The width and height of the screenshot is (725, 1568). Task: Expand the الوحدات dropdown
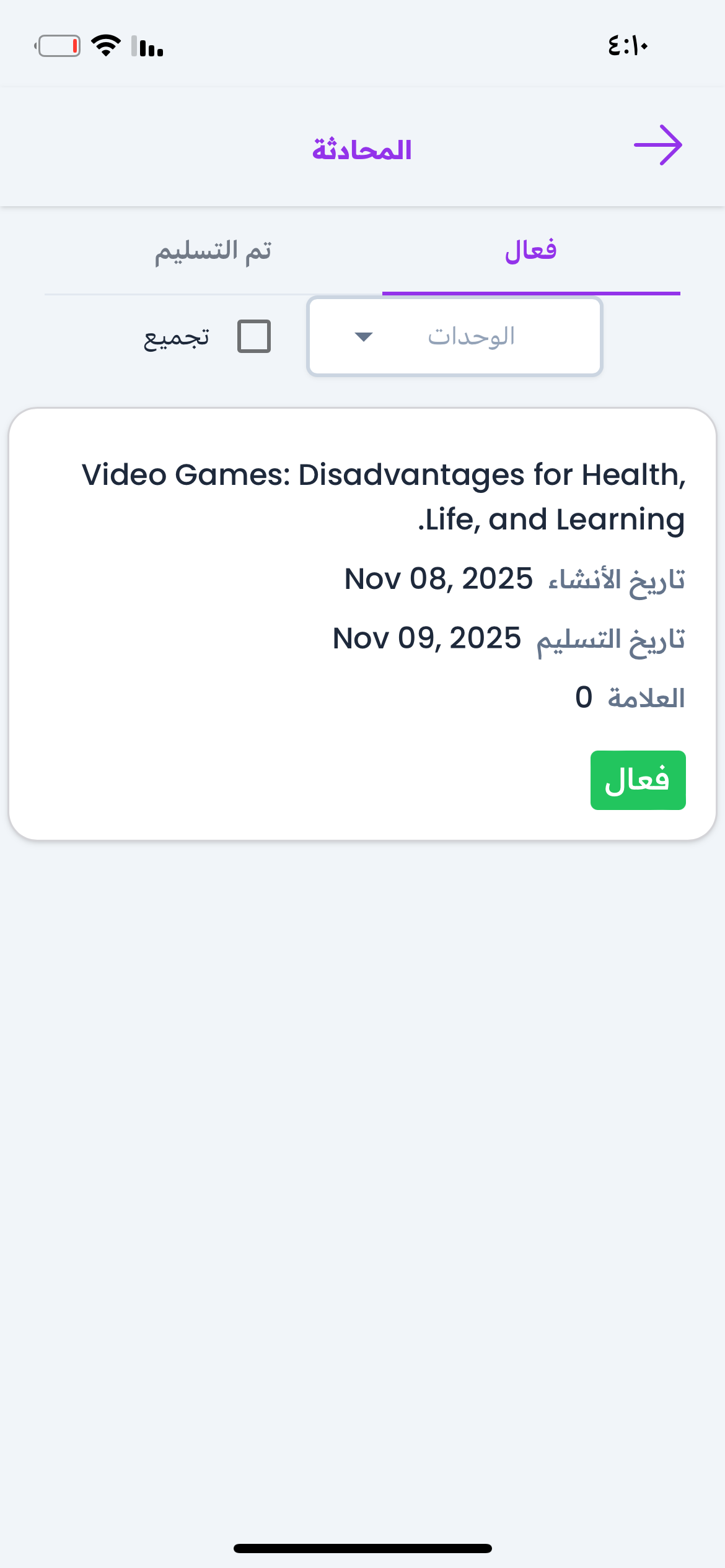click(455, 337)
